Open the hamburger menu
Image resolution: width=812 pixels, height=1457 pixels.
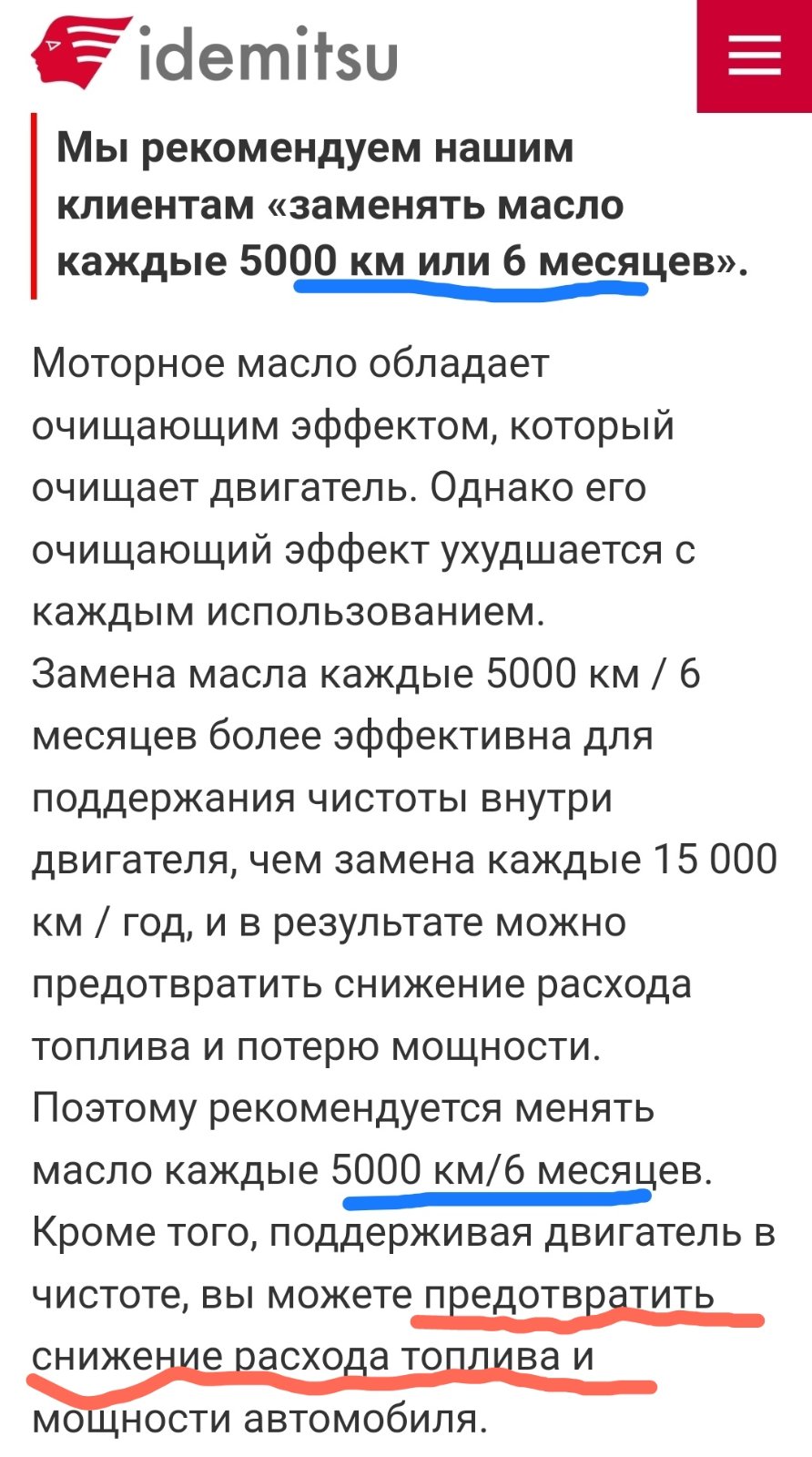pyautogui.click(x=755, y=55)
